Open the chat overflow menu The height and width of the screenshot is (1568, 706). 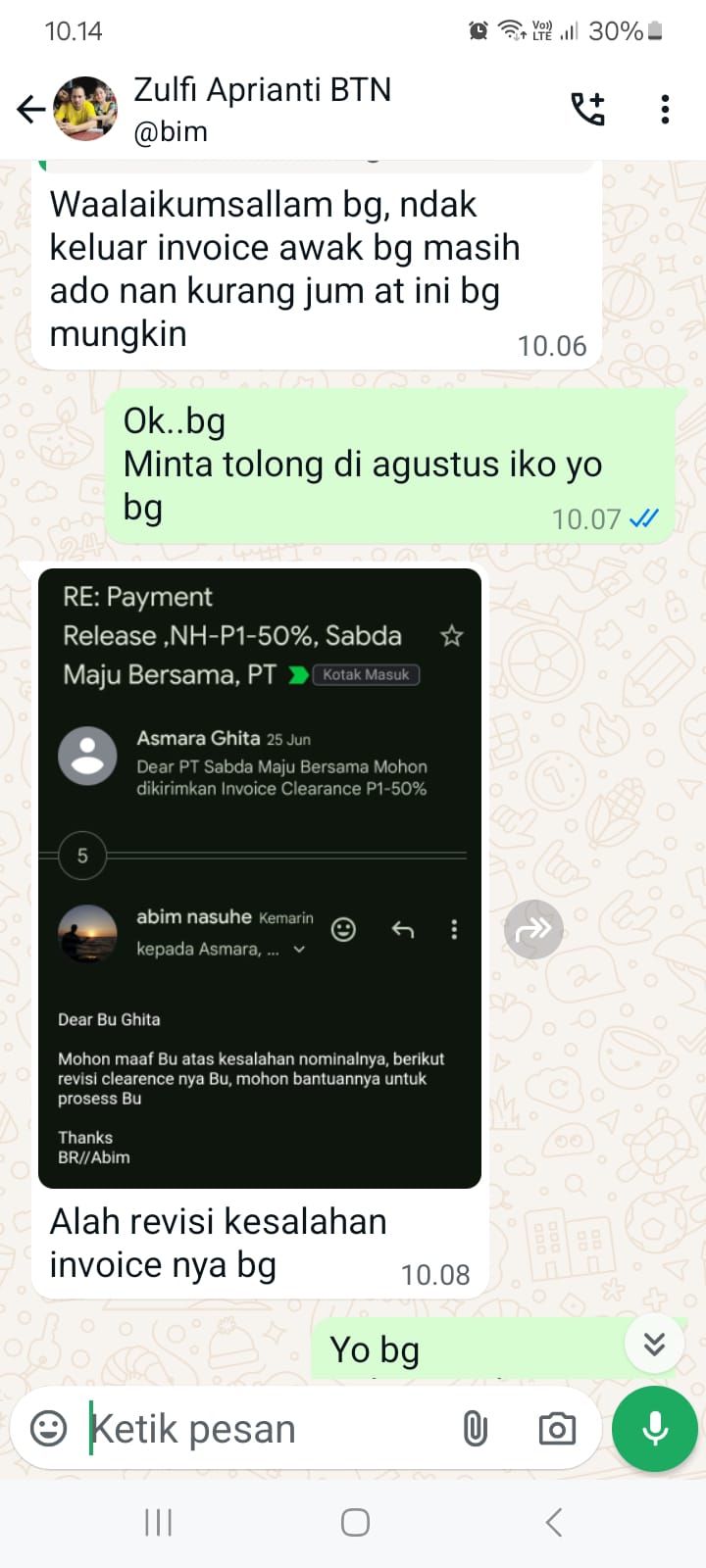[665, 109]
